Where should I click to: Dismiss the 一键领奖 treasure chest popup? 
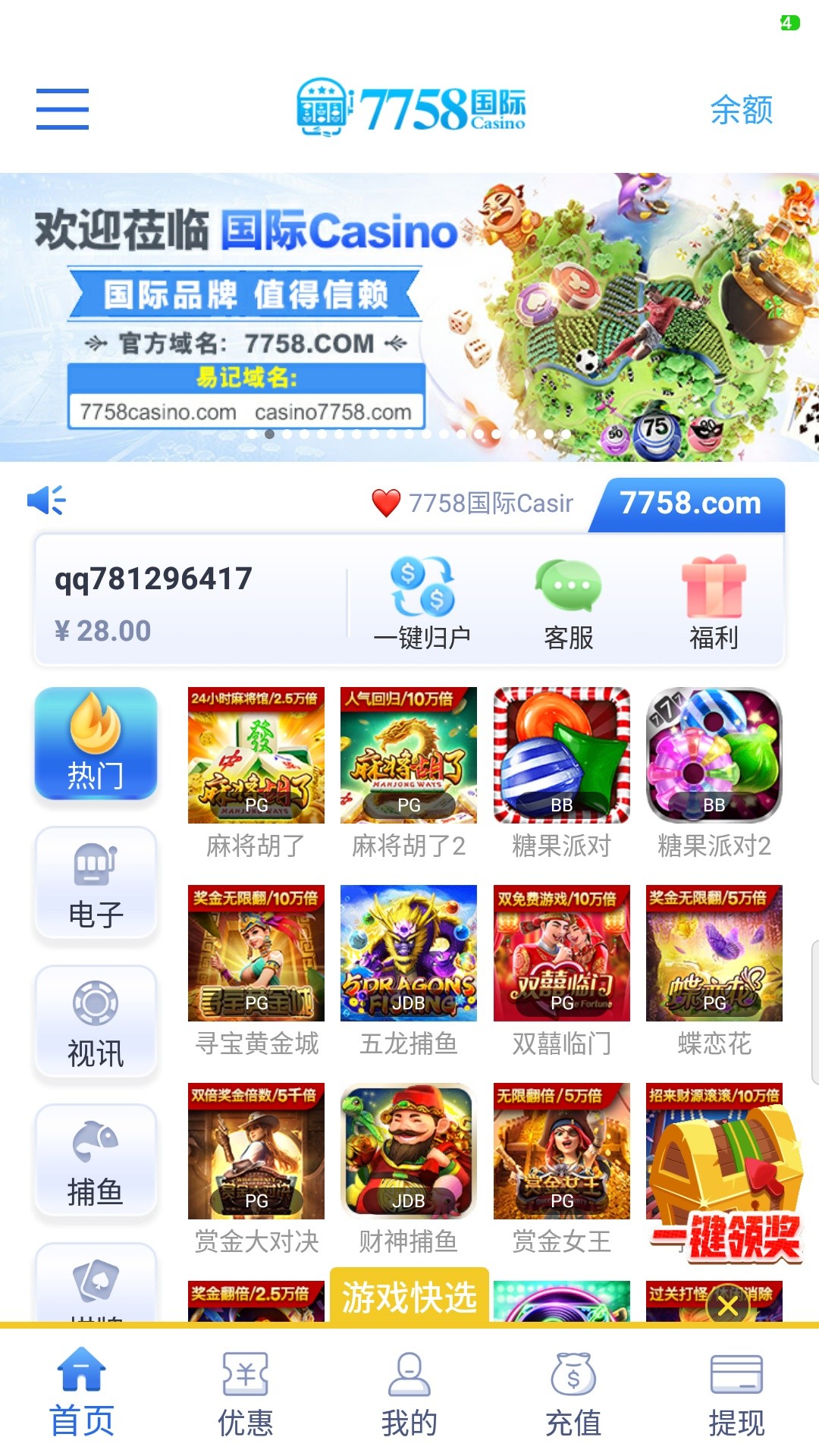point(728,1306)
